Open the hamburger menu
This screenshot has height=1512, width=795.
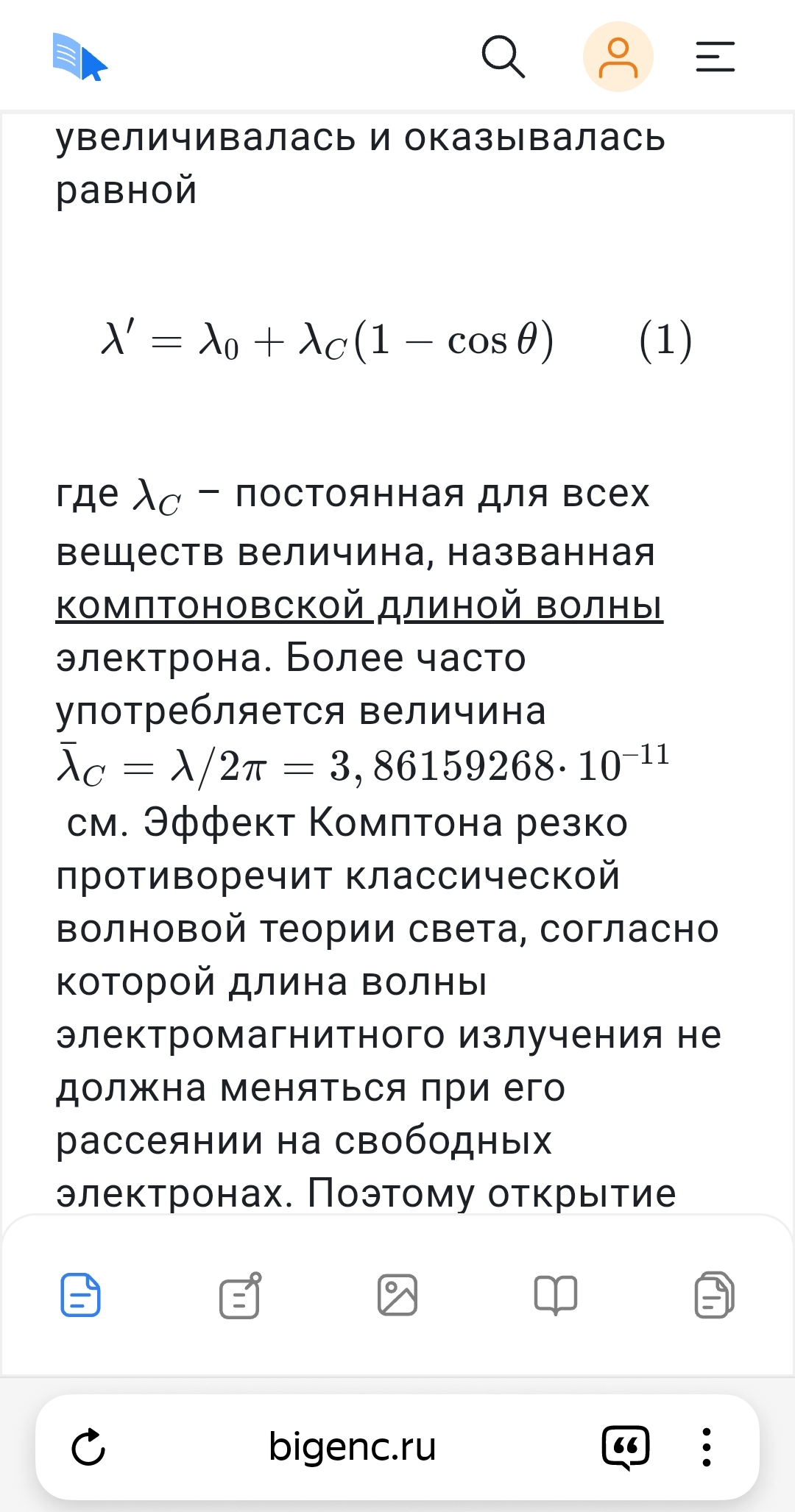click(x=715, y=57)
